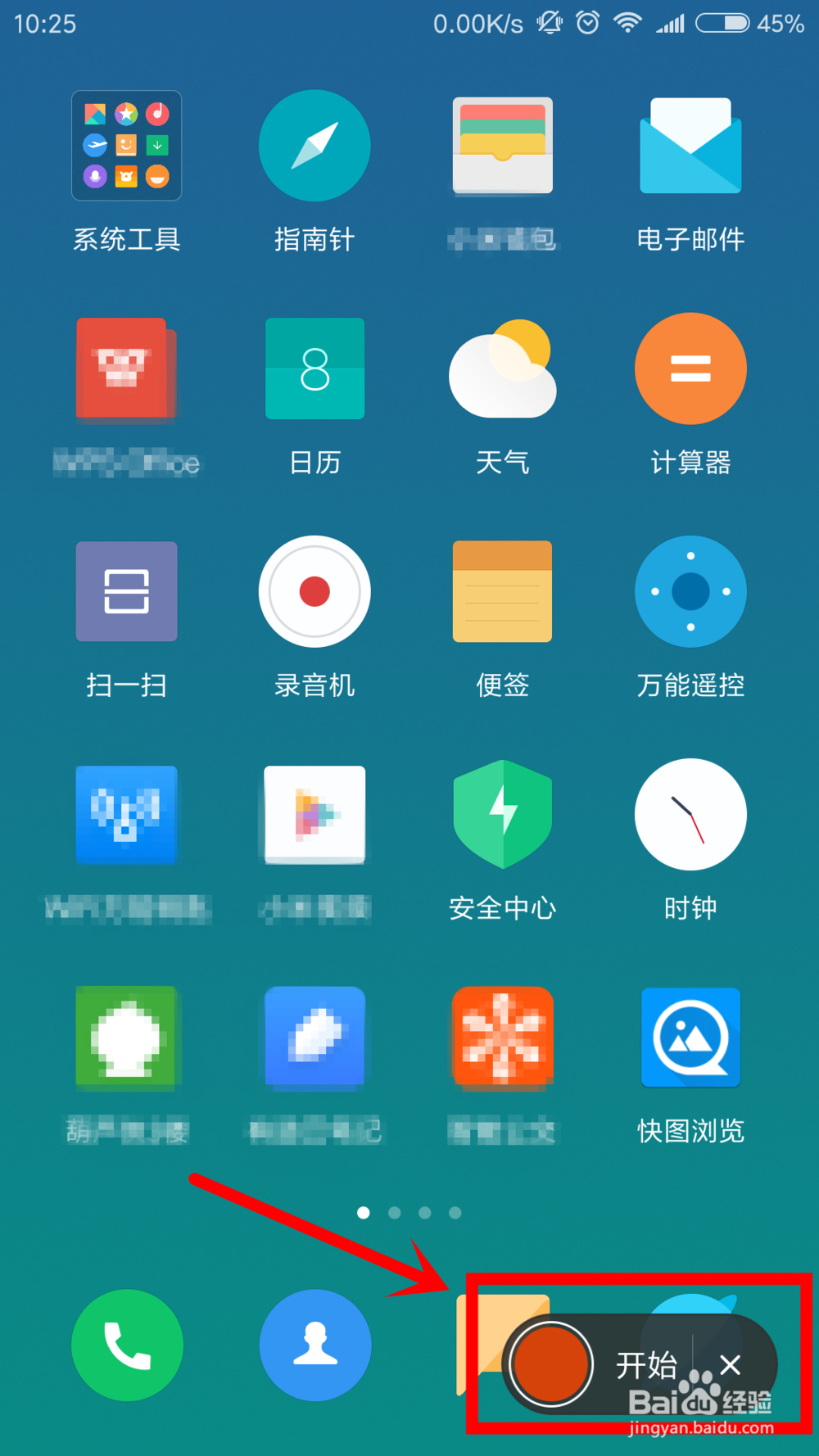Dismiss the screen recorder overlay with X
Viewport: 819px width, 1456px height.
tap(729, 1364)
